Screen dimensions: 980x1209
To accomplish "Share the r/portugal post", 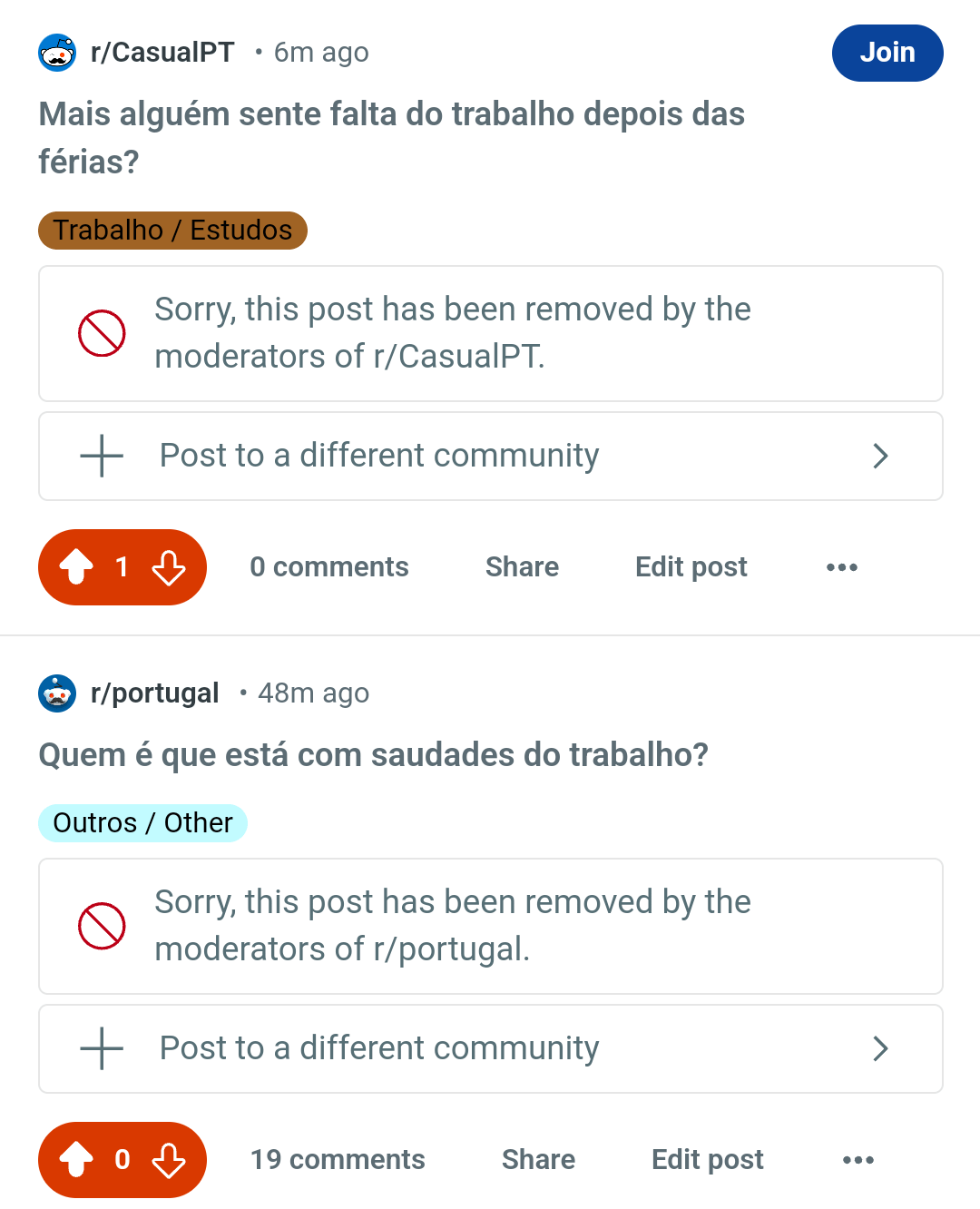I will tap(538, 1160).
